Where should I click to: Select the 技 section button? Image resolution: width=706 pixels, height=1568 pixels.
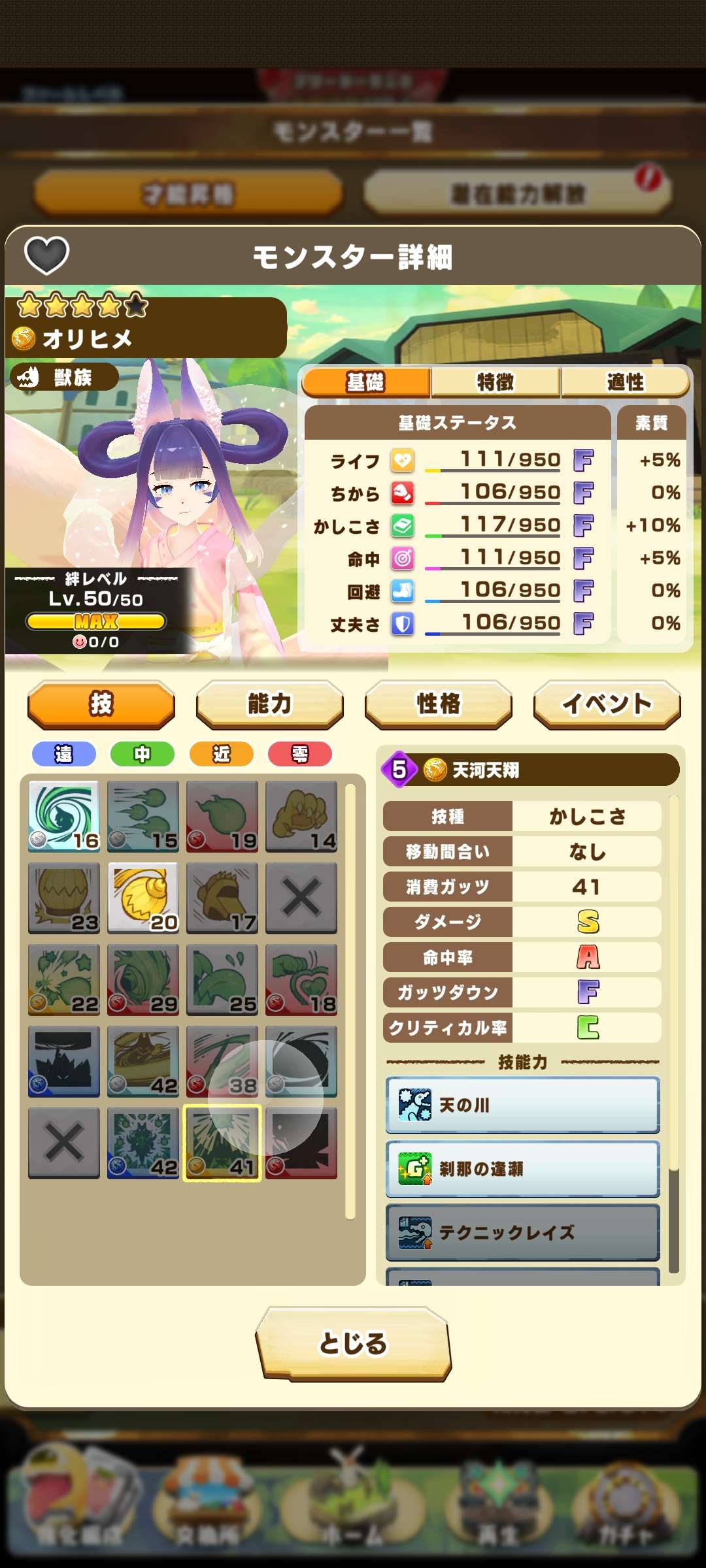[x=101, y=704]
